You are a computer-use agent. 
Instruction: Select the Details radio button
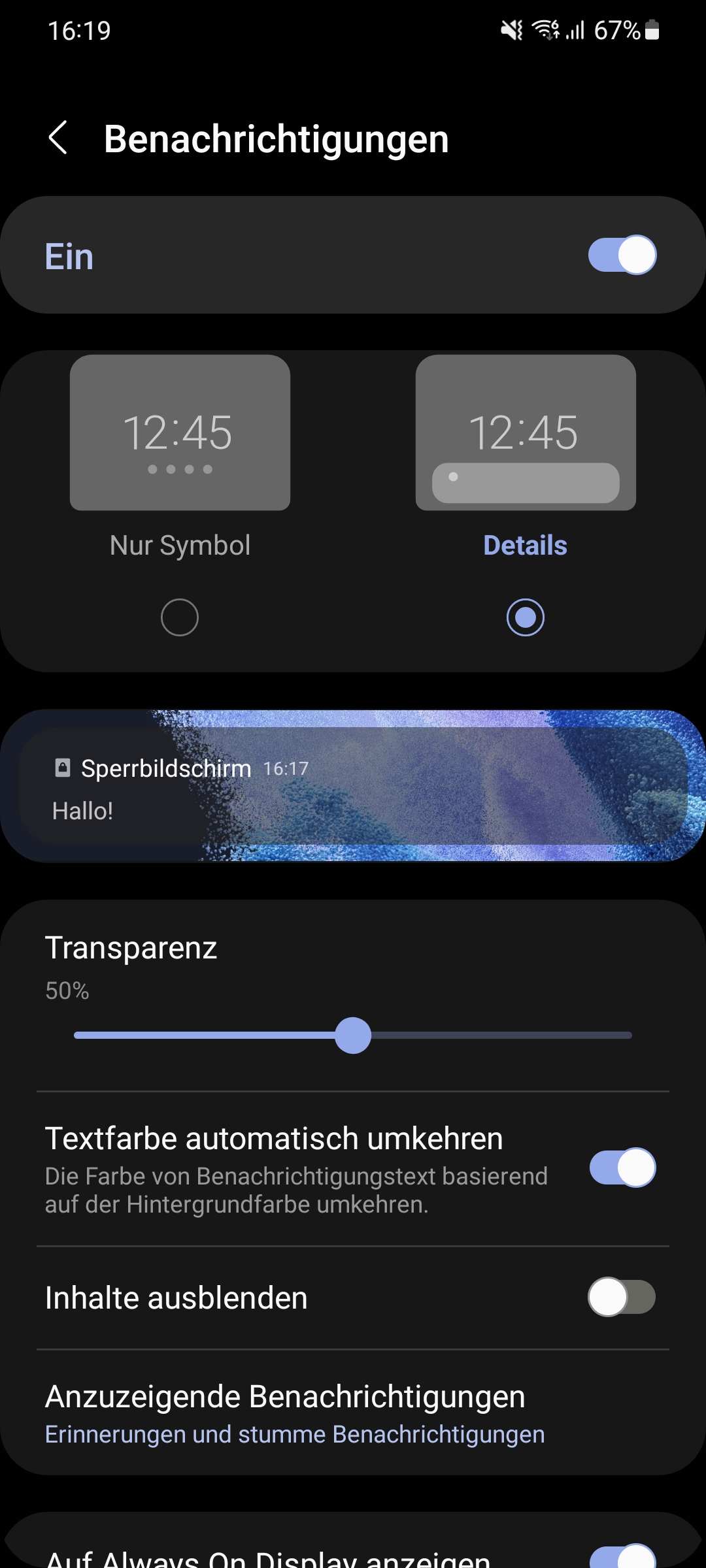click(525, 616)
